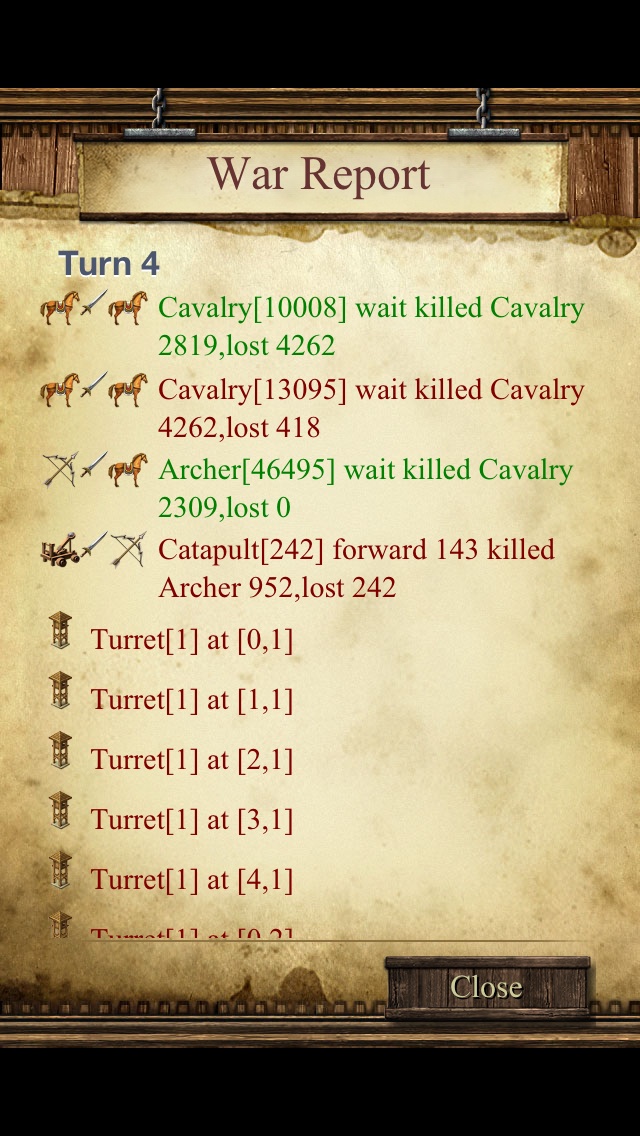Close the War Report window
Image resolution: width=640 pixels, height=1136 pixels.
[487, 987]
